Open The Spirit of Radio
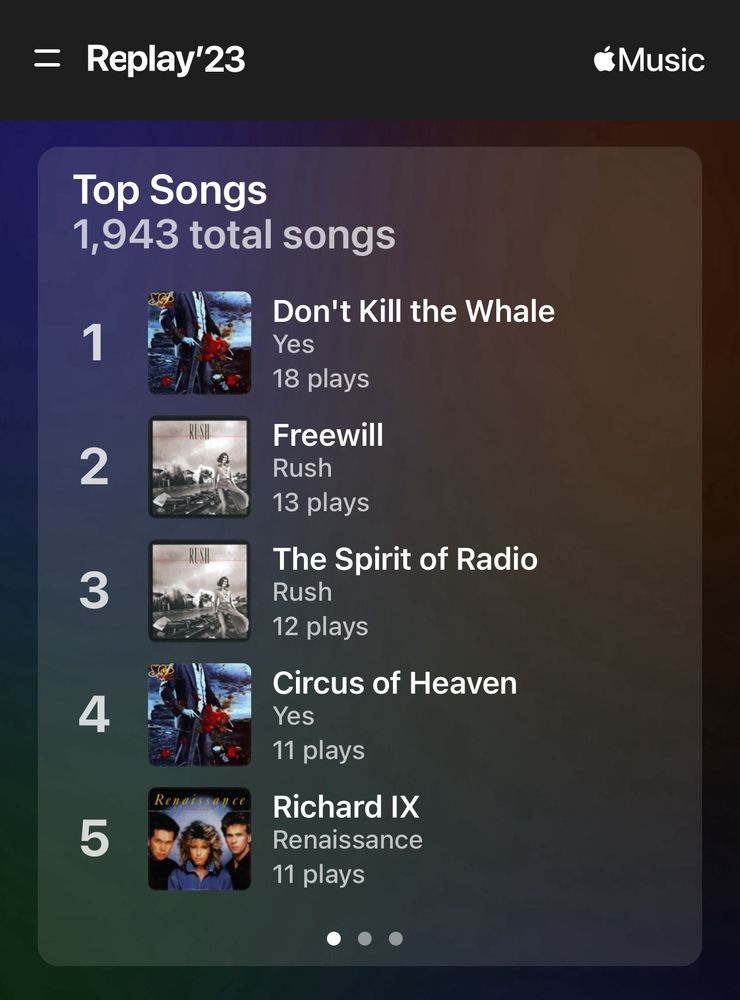The width and height of the screenshot is (740, 1000). (405, 560)
